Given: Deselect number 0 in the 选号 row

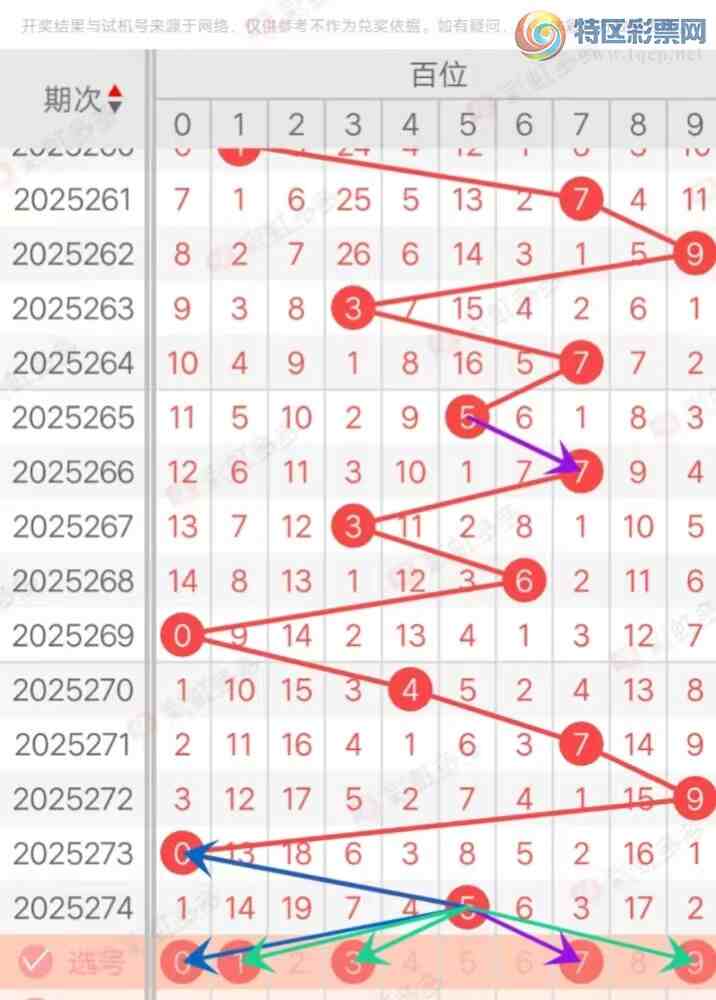Looking at the screenshot, I should 181,962.
